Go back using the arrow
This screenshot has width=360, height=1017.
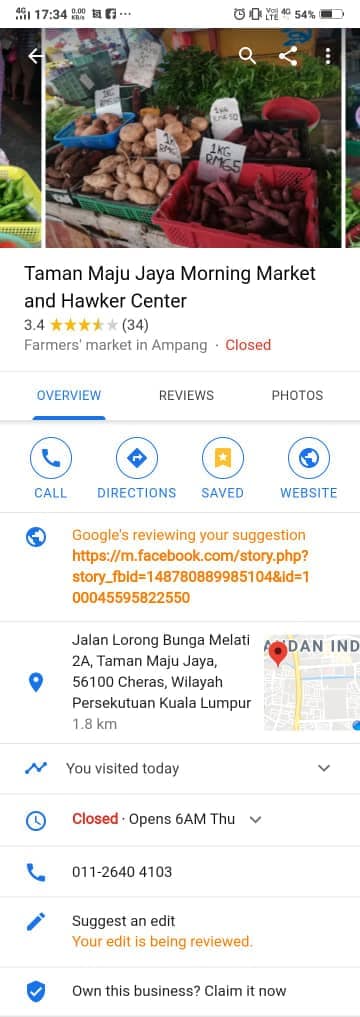36,56
